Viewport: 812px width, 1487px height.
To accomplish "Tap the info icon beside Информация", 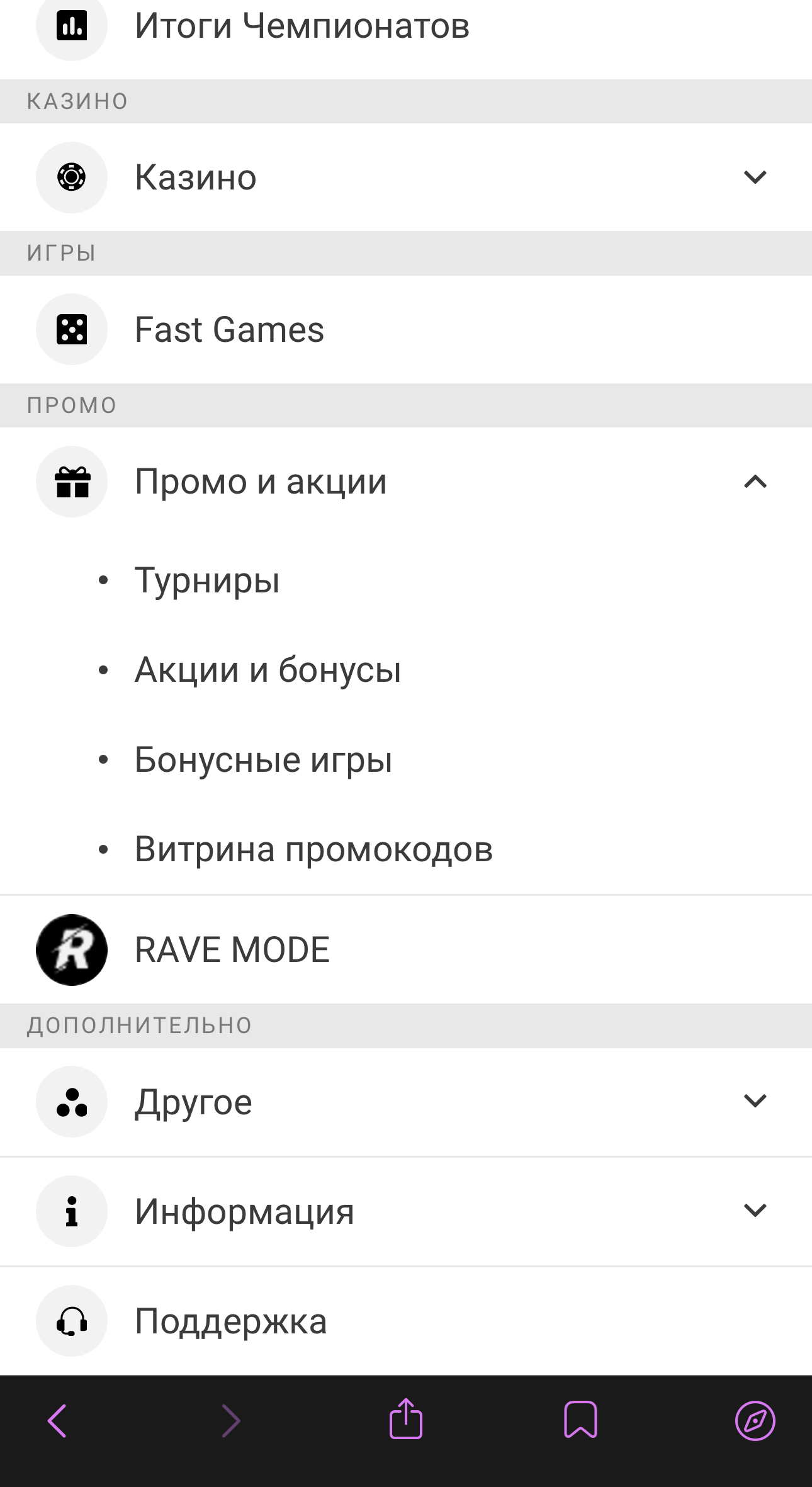I will pos(71,1210).
